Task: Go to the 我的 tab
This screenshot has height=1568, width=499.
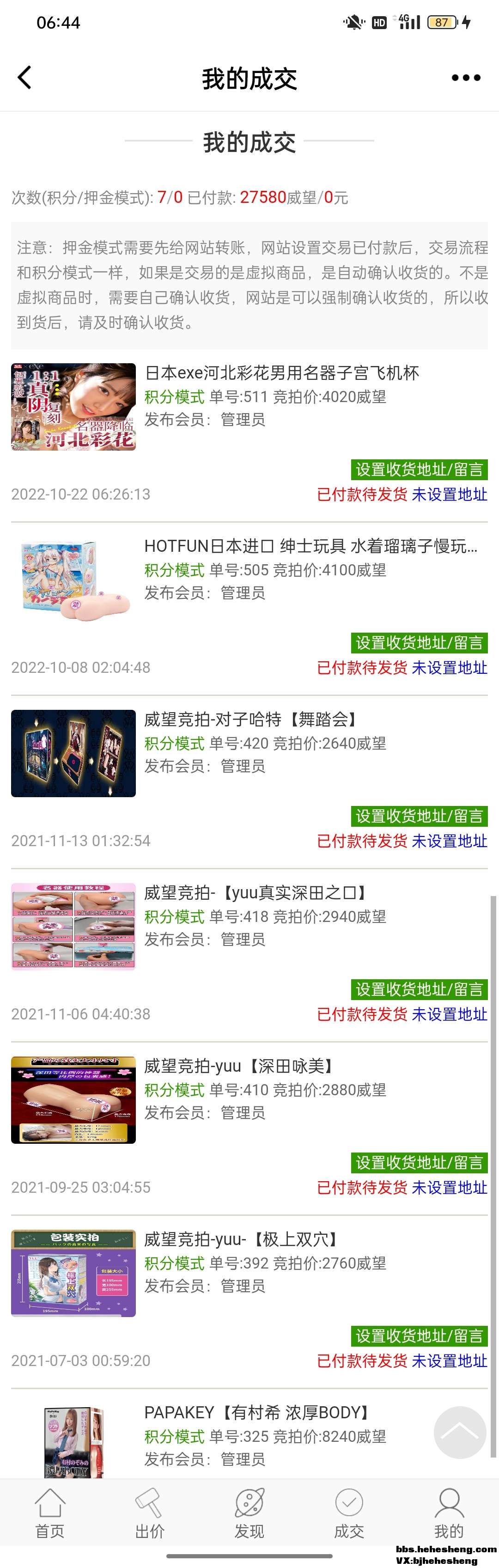Action: point(449,1514)
